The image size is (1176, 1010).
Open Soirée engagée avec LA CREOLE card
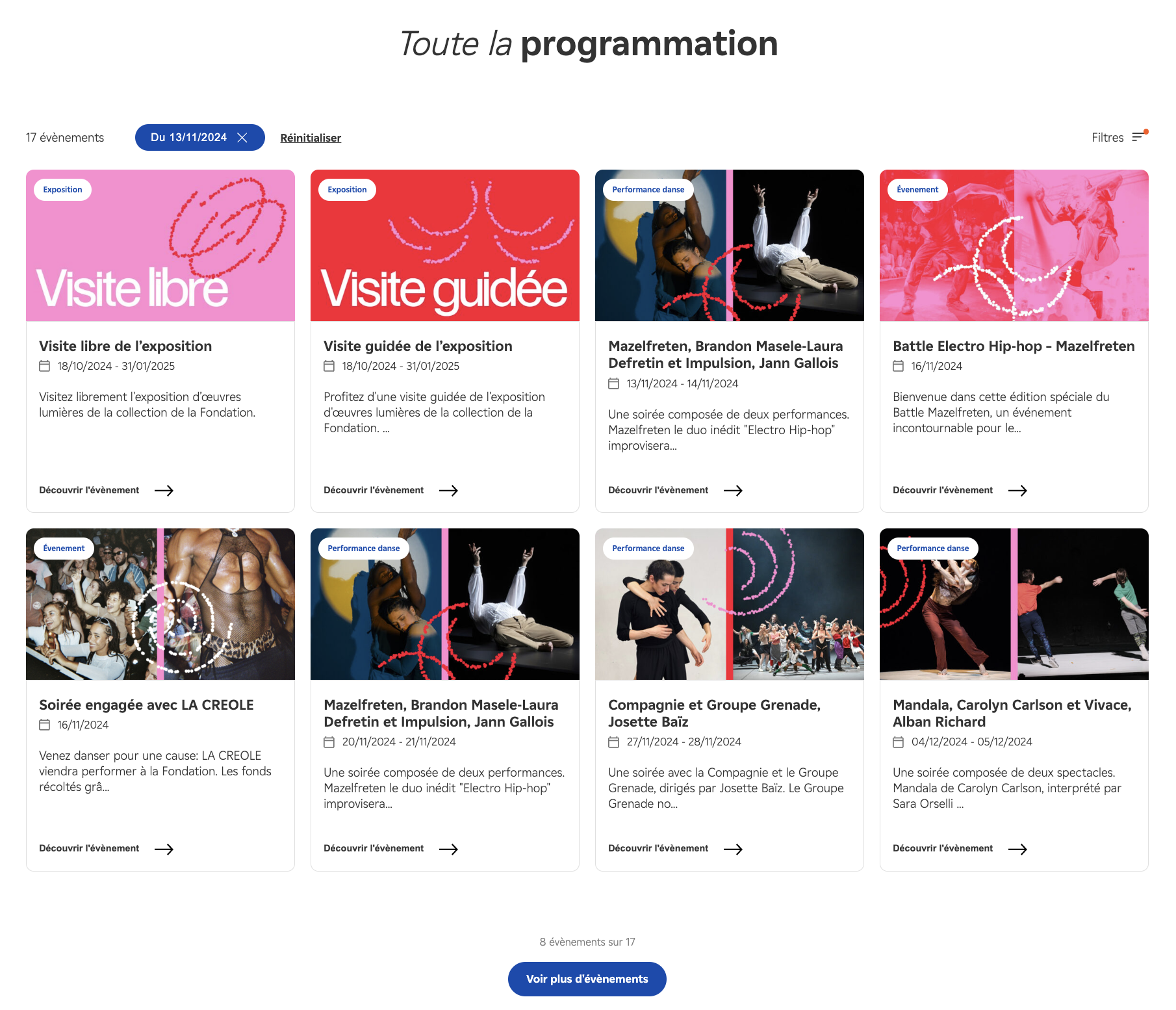[x=146, y=705]
